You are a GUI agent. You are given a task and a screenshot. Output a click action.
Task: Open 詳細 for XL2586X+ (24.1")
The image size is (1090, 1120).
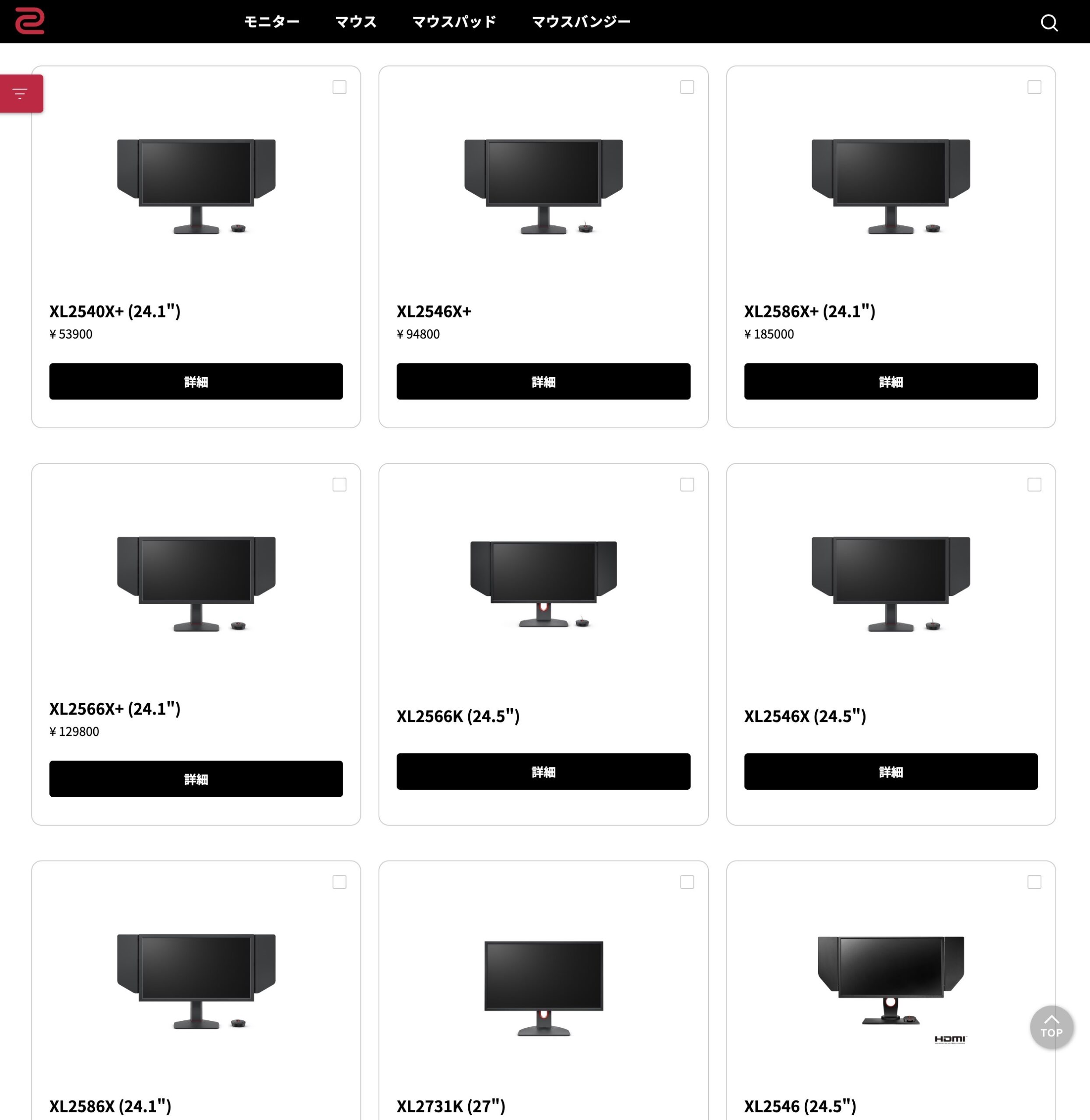890,381
